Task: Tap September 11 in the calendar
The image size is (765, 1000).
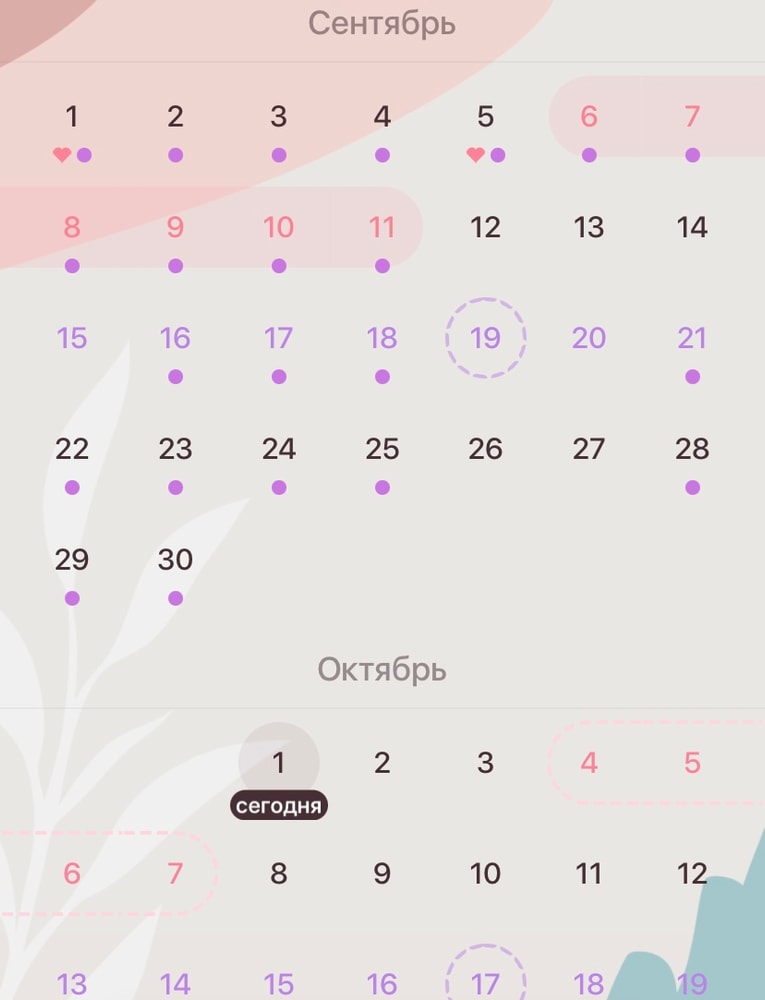Action: [382, 228]
